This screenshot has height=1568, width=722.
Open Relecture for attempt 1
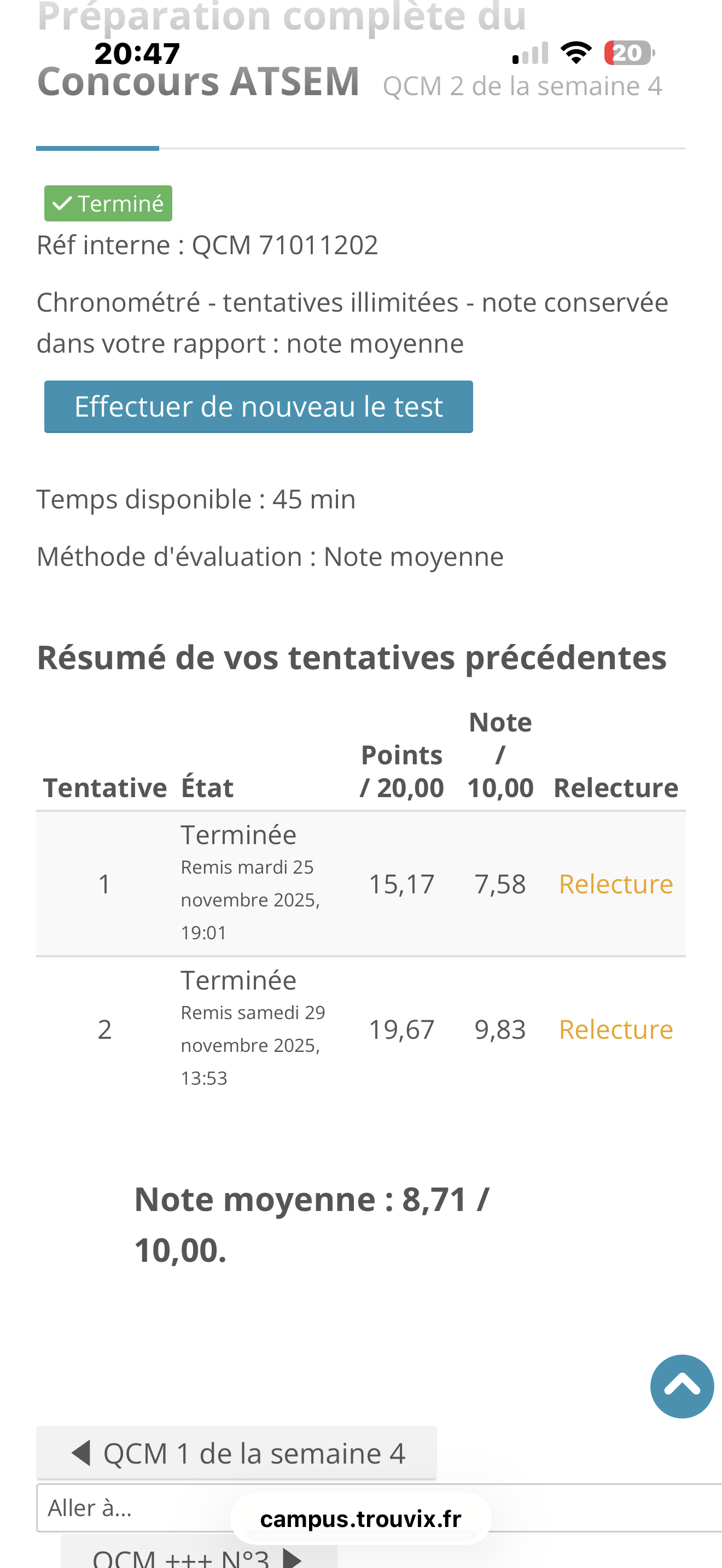[615, 884]
